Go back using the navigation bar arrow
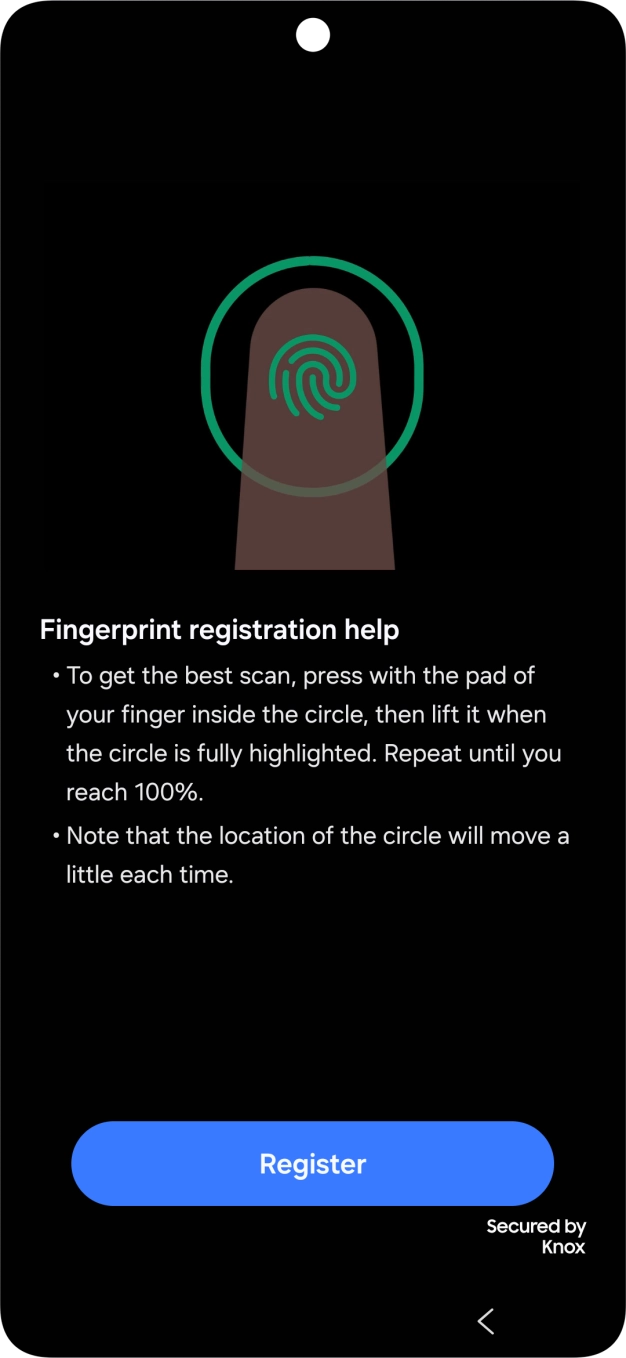626x1358 pixels. [486, 1321]
